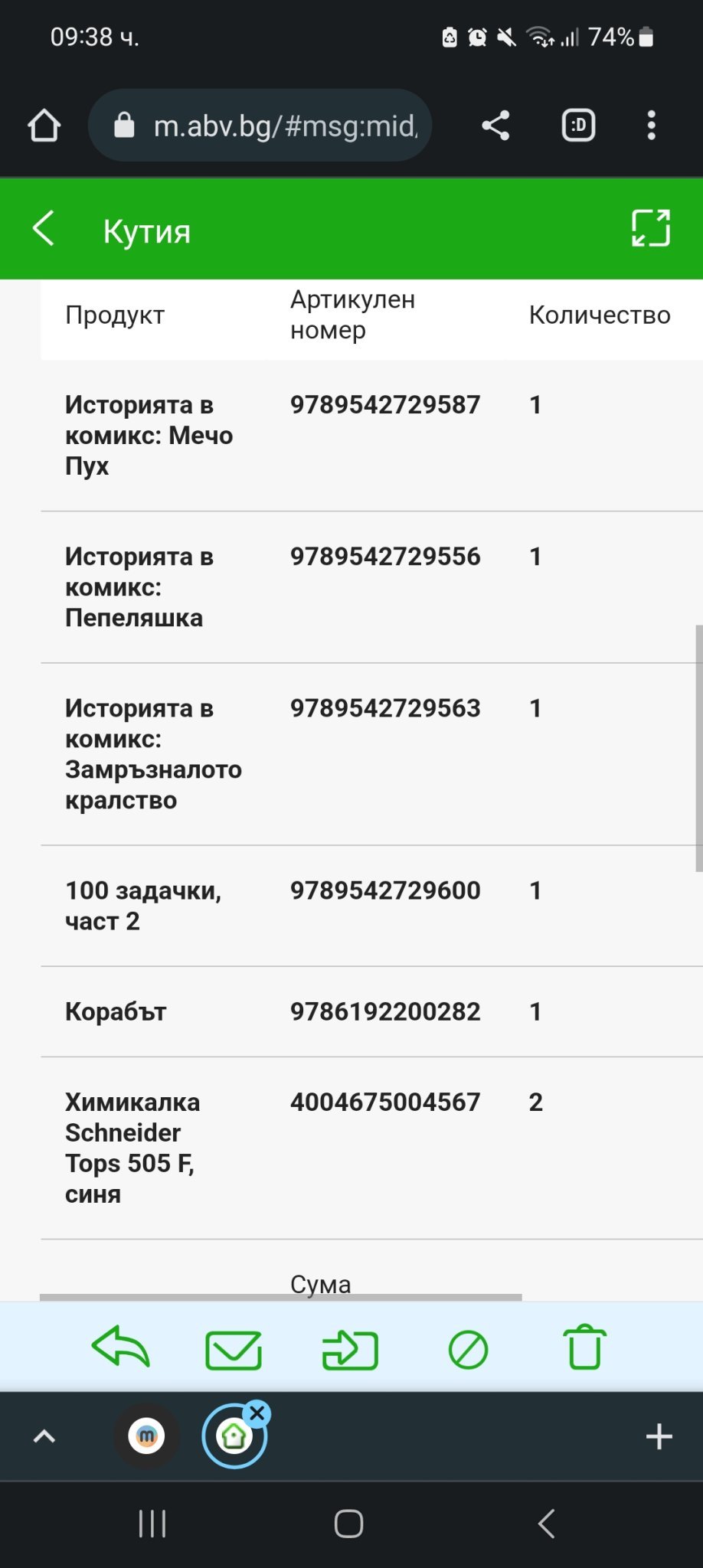This screenshot has height=1568, width=703.
Task: Open a new browser tab
Action: coord(659,1436)
